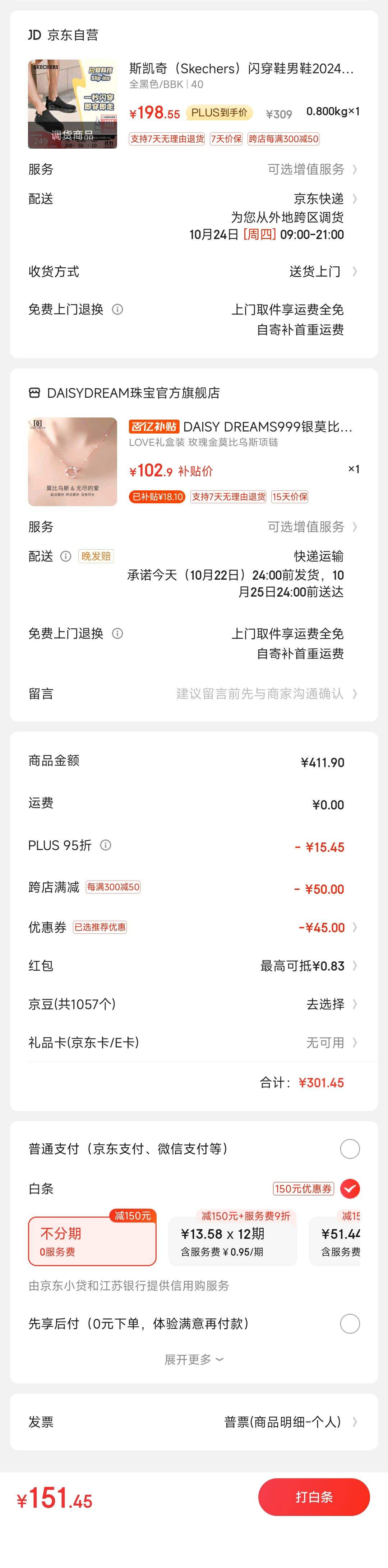Image resolution: width=388 pixels, height=1568 pixels.
Task: Select 普通支付 payment method
Action: pyautogui.click(x=350, y=1149)
